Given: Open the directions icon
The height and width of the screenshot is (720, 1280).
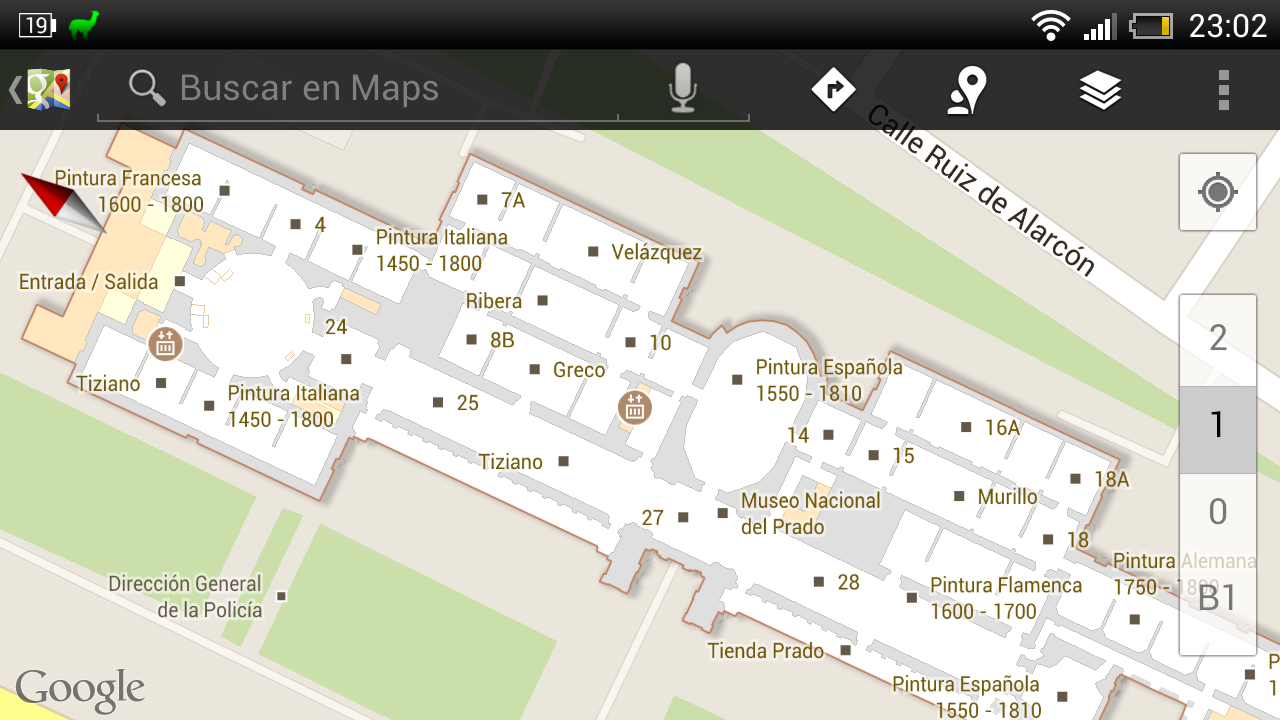Looking at the screenshot, I should pos(833,90).
